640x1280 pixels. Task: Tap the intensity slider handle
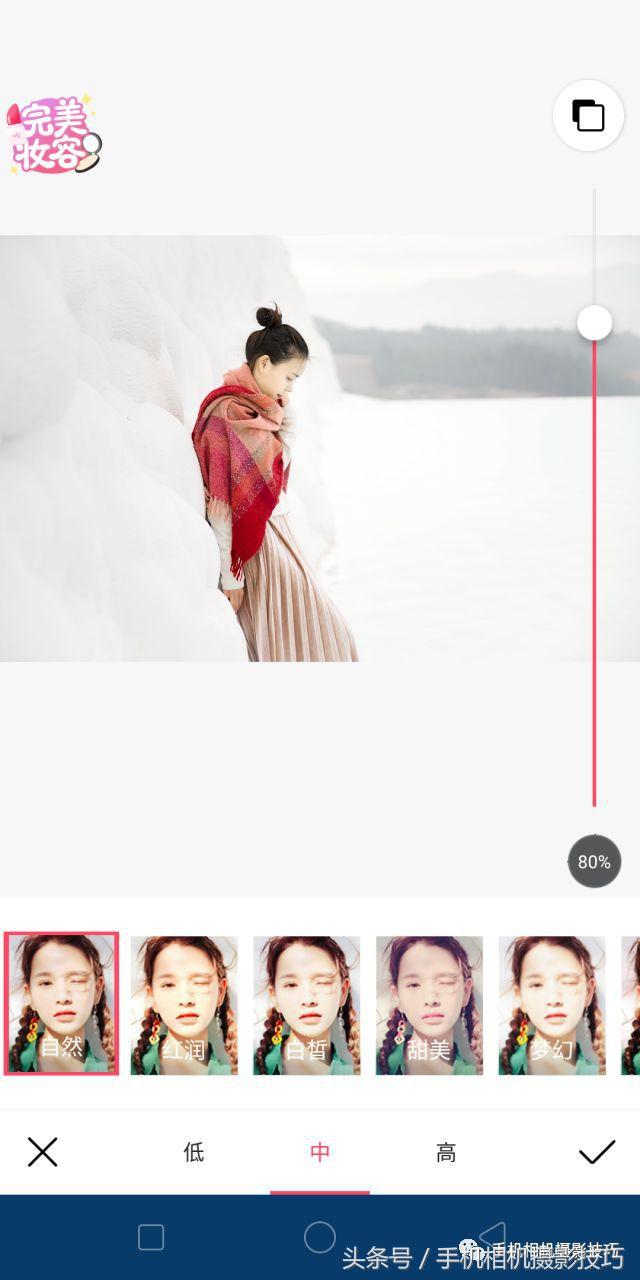pyautogui.click(x=594, y=323)
